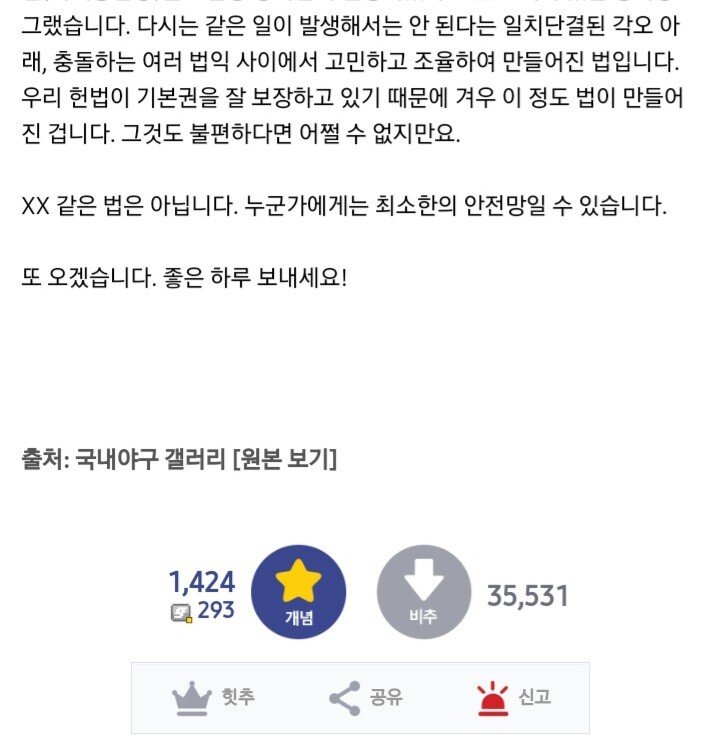Report this post with 신고
This screenshot has height=755, width=720.
(x=514, y=698)
